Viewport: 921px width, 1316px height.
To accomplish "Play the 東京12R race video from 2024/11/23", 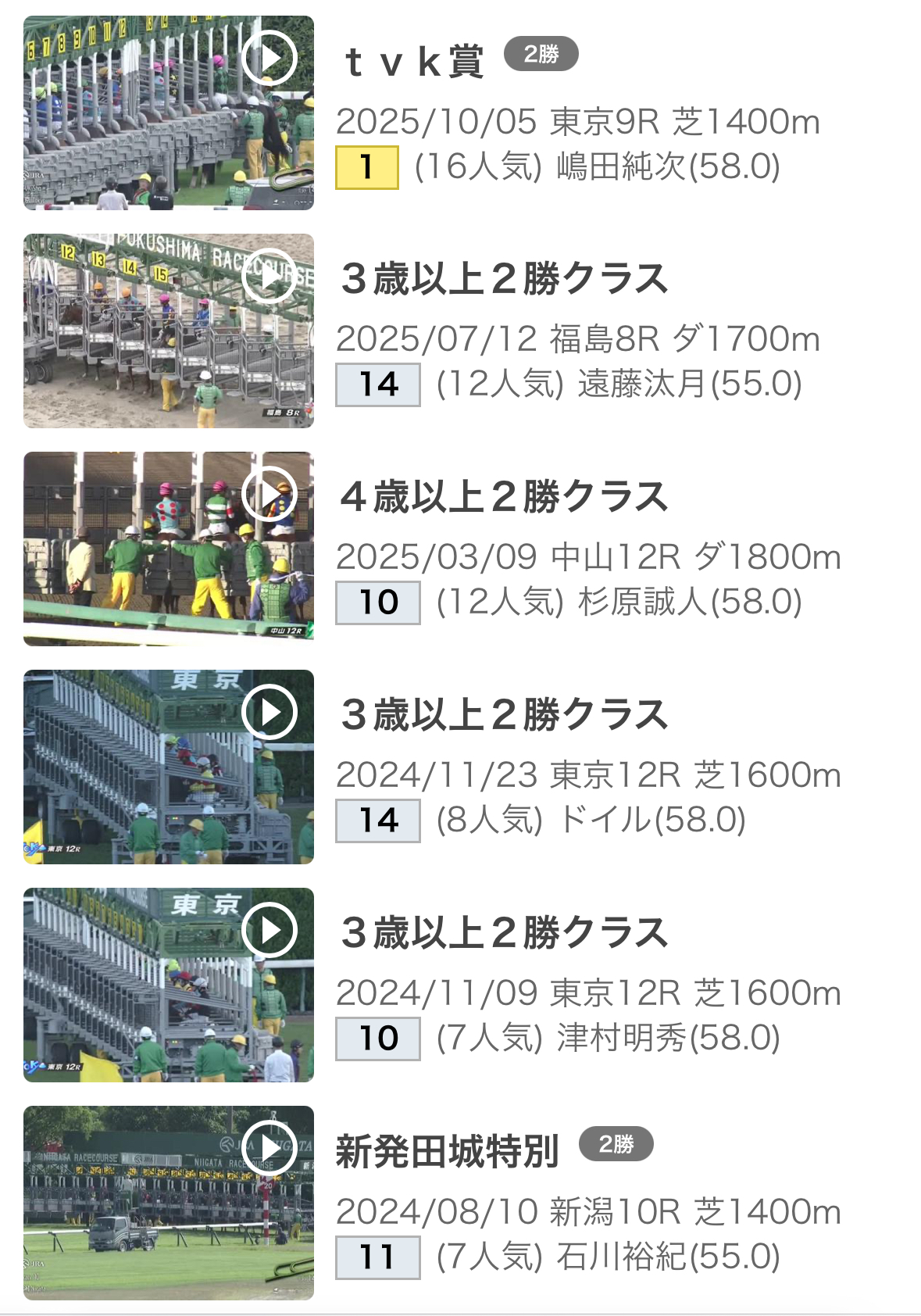I will click(269, 712).
